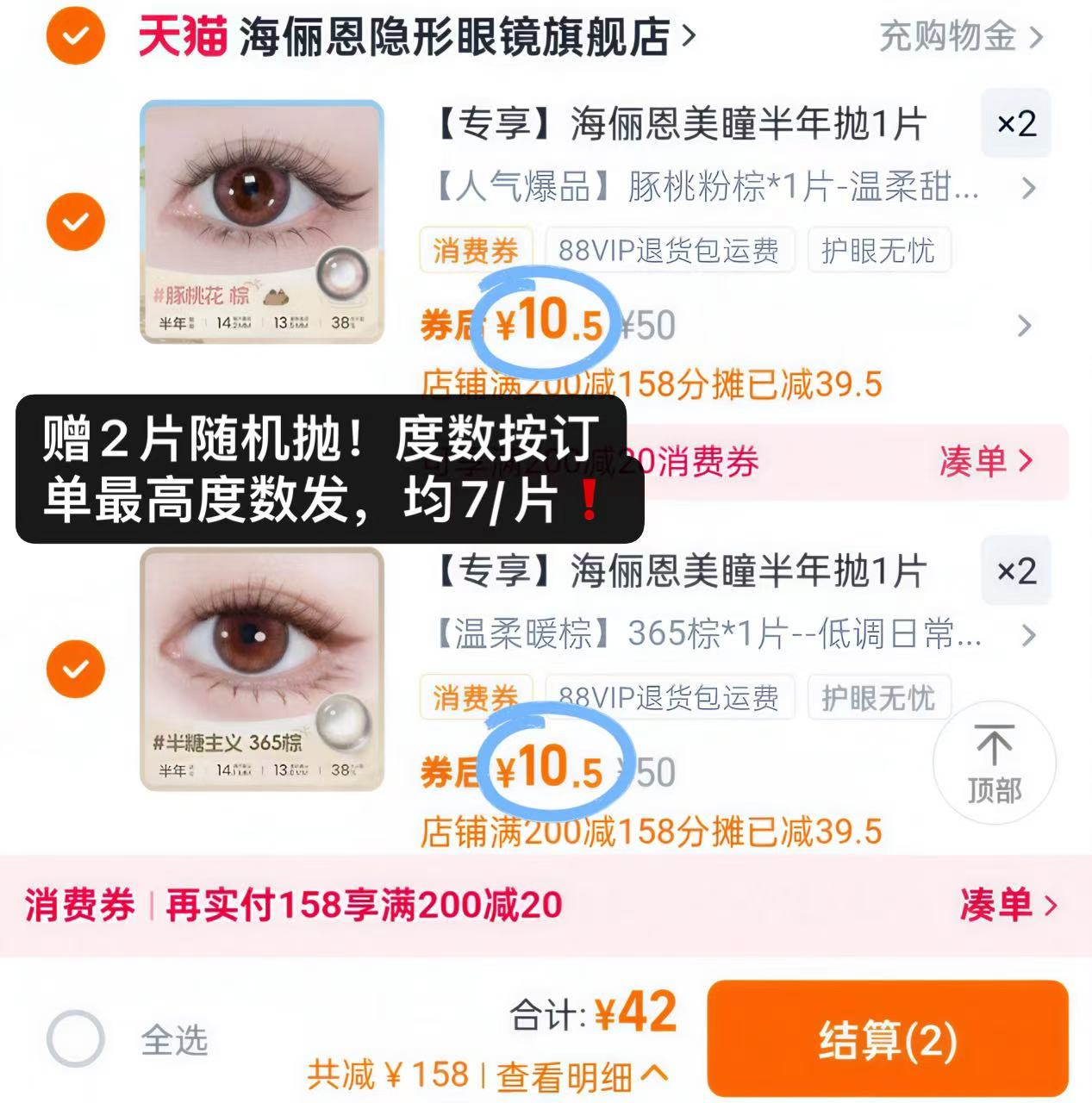Screen dimensions: 1092x1103
Task: Click the 88VIP退货包运费 tag
Action: [x=671, y=251]
